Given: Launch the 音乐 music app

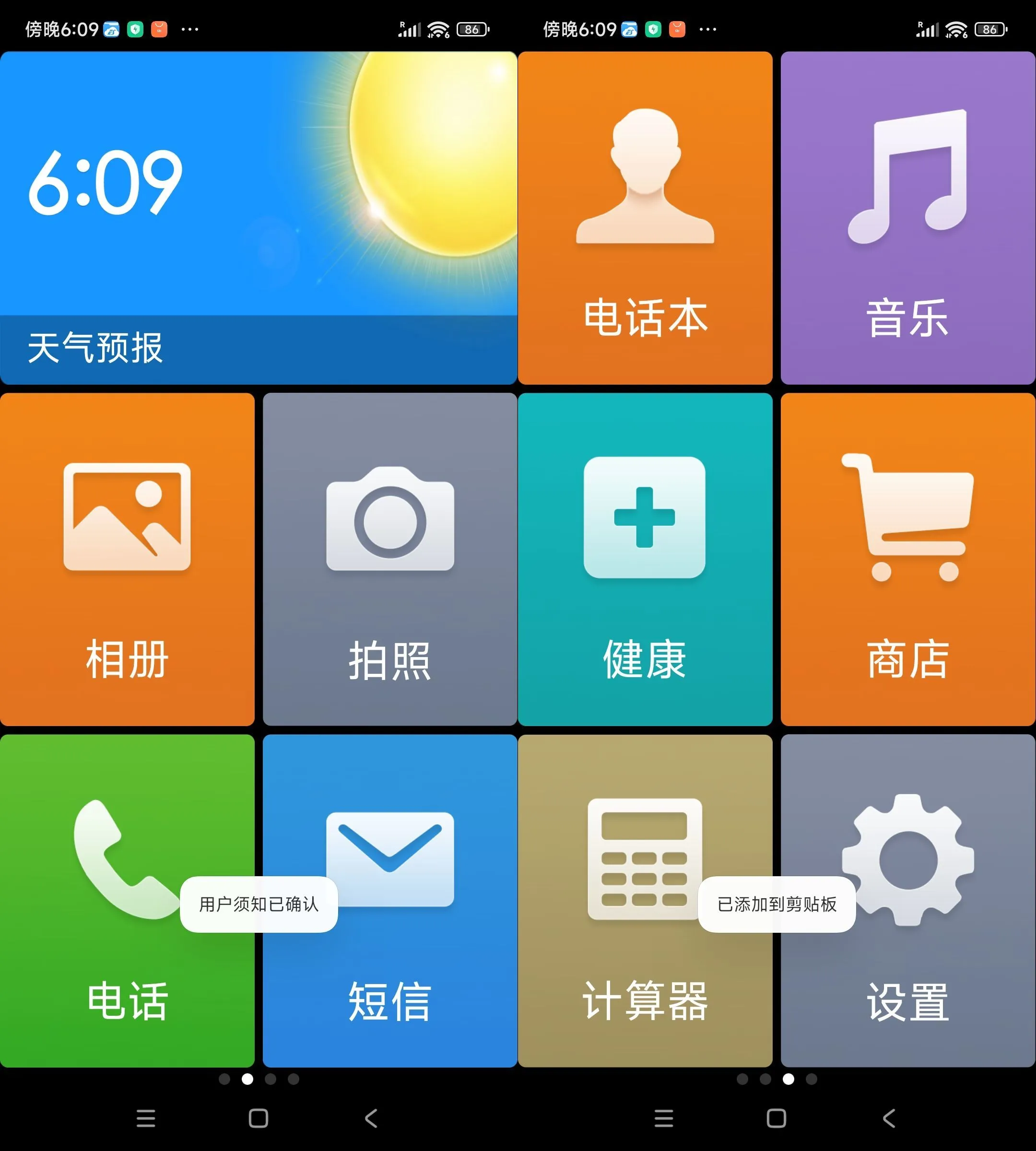Looking at the screenshot, I should (907, 216).
